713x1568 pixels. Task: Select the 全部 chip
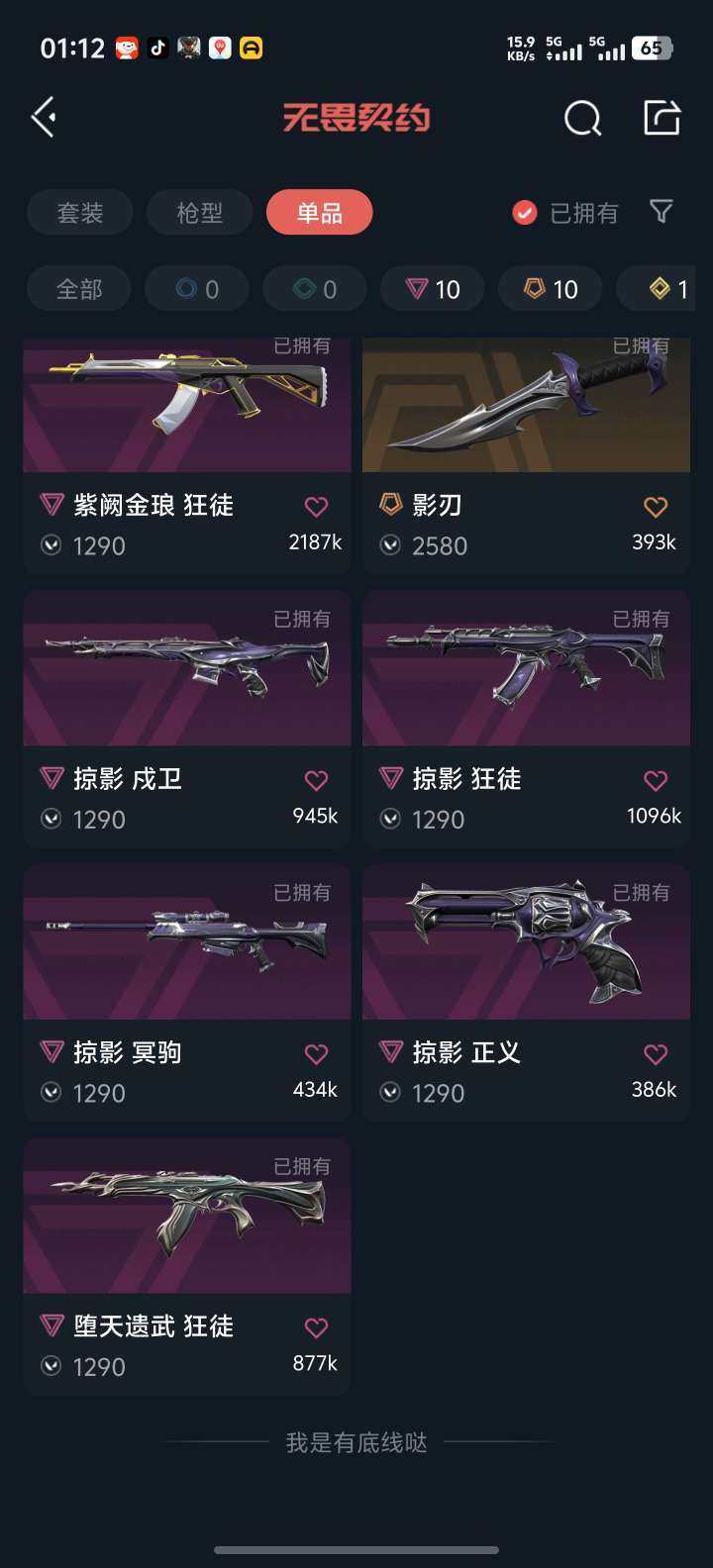79,289
